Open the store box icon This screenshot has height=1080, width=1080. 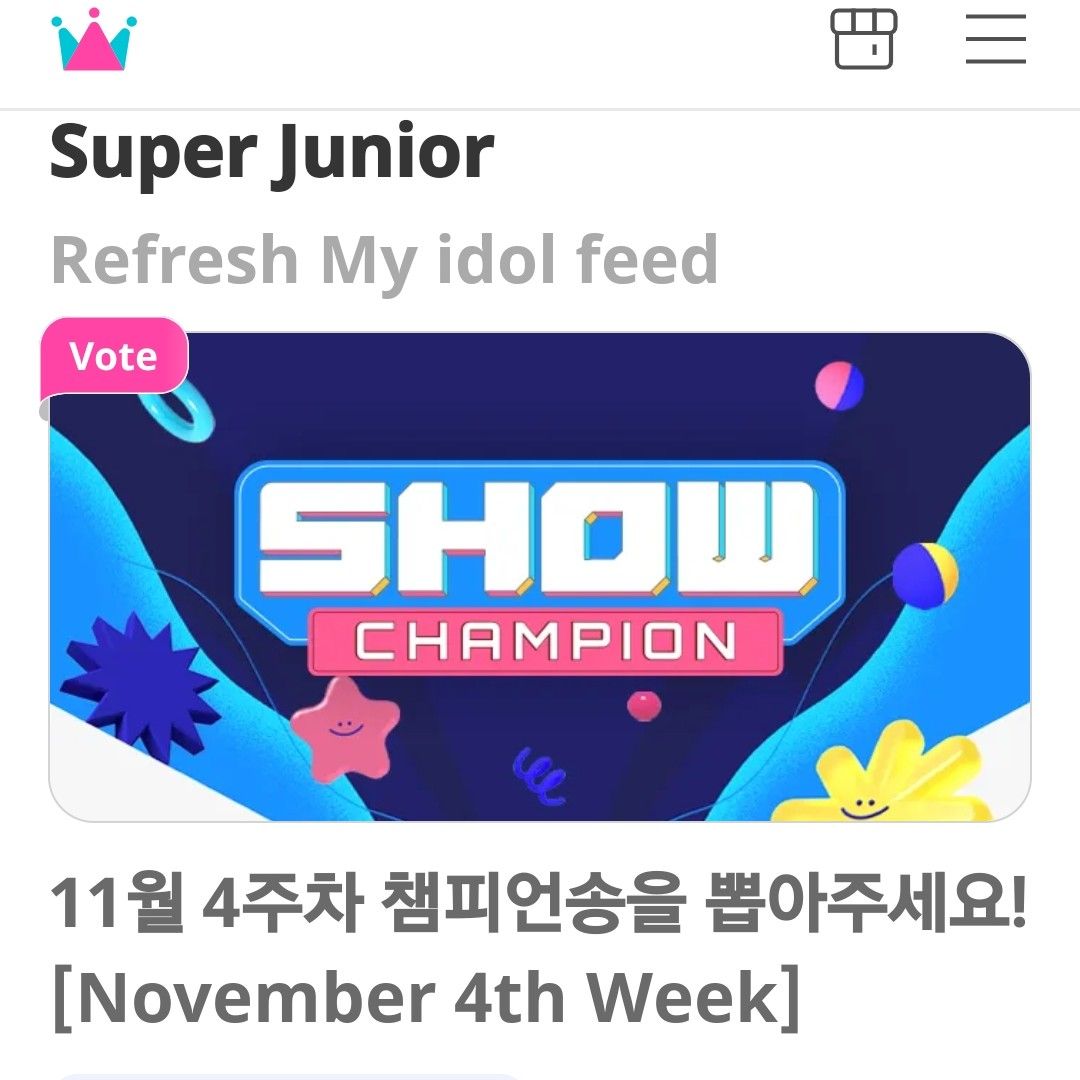(864, 40)
